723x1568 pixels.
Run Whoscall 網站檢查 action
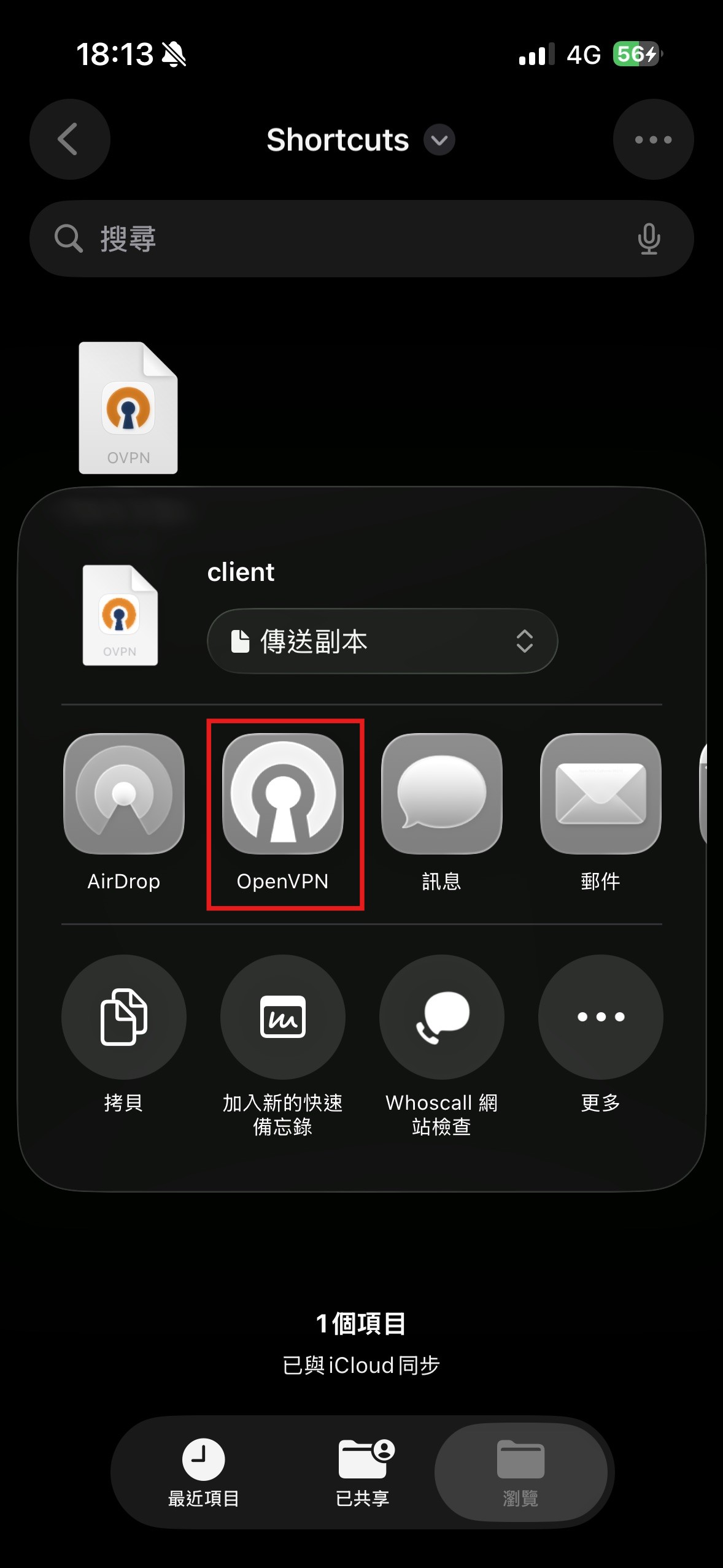(x=441, y=1017)
